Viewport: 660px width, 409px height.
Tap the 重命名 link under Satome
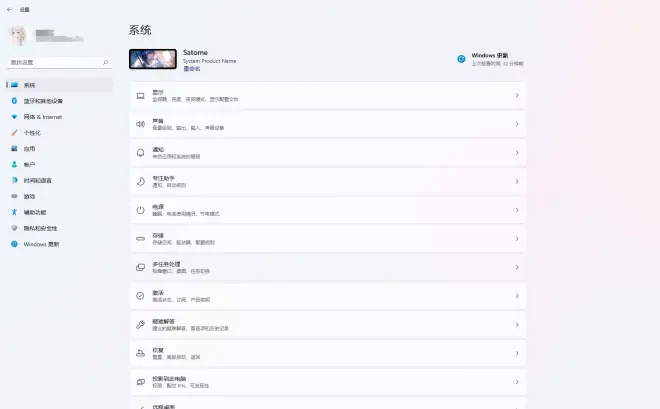[191, 69]
